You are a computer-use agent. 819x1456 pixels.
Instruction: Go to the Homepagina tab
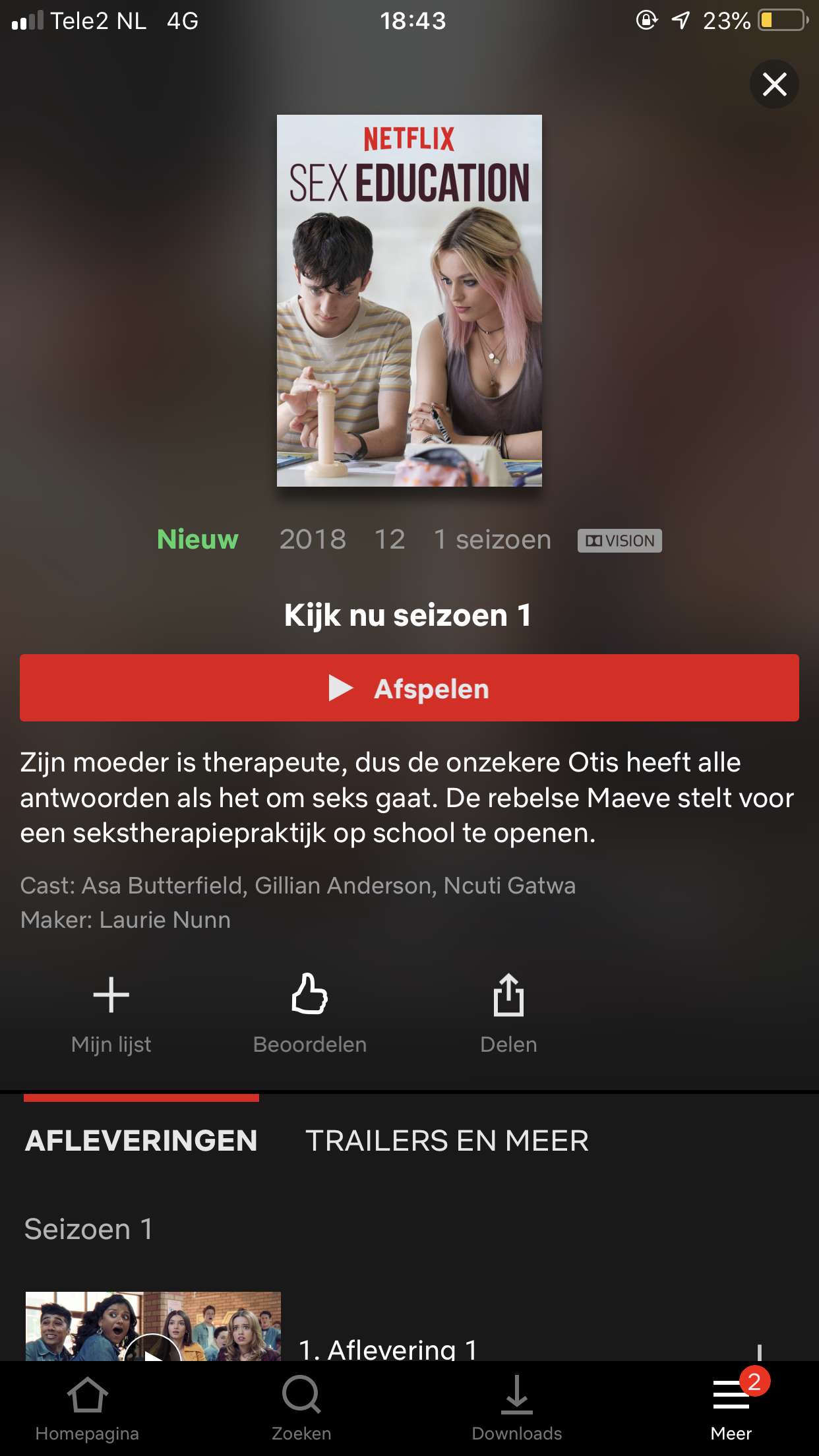[x=87, y=1409]
